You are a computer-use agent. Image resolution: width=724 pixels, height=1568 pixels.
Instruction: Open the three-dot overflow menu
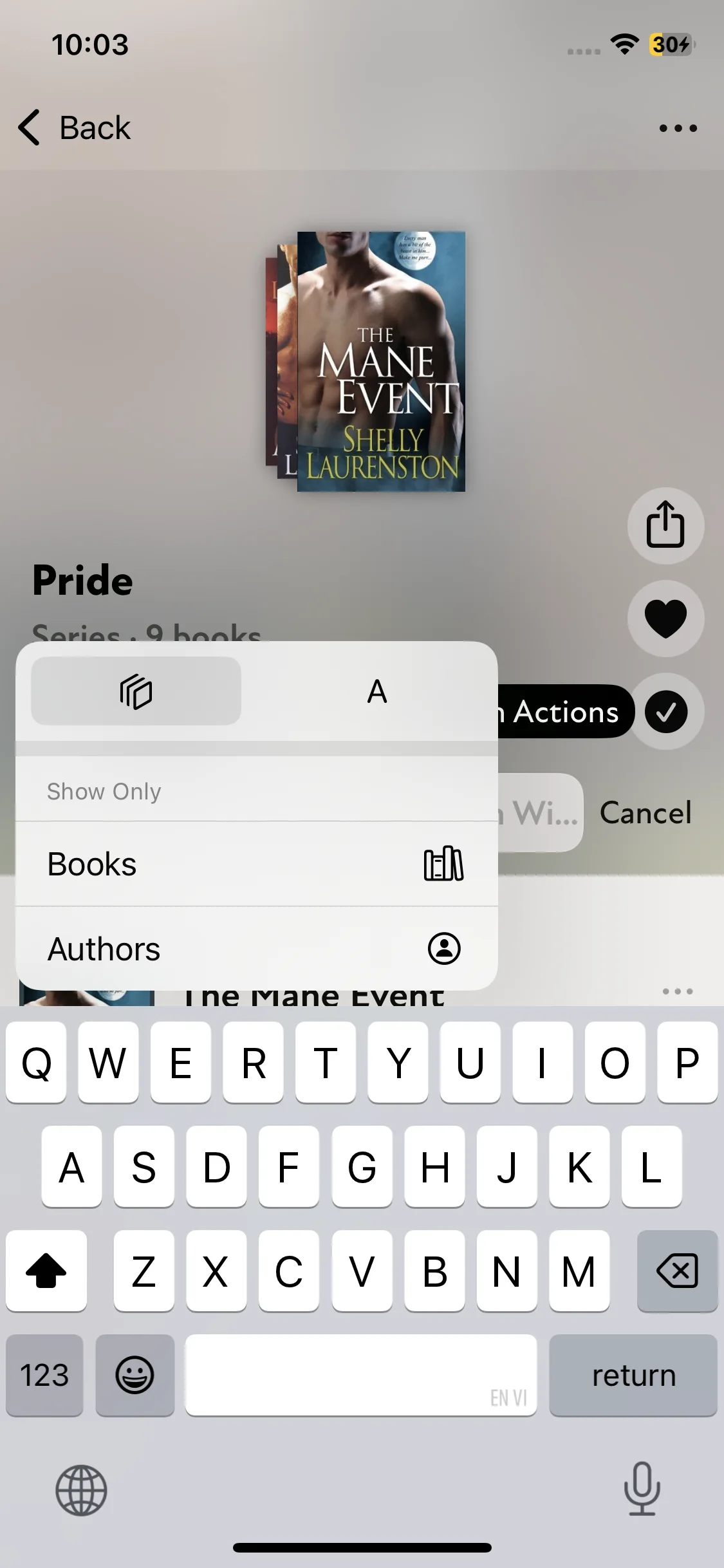[678, 128]
